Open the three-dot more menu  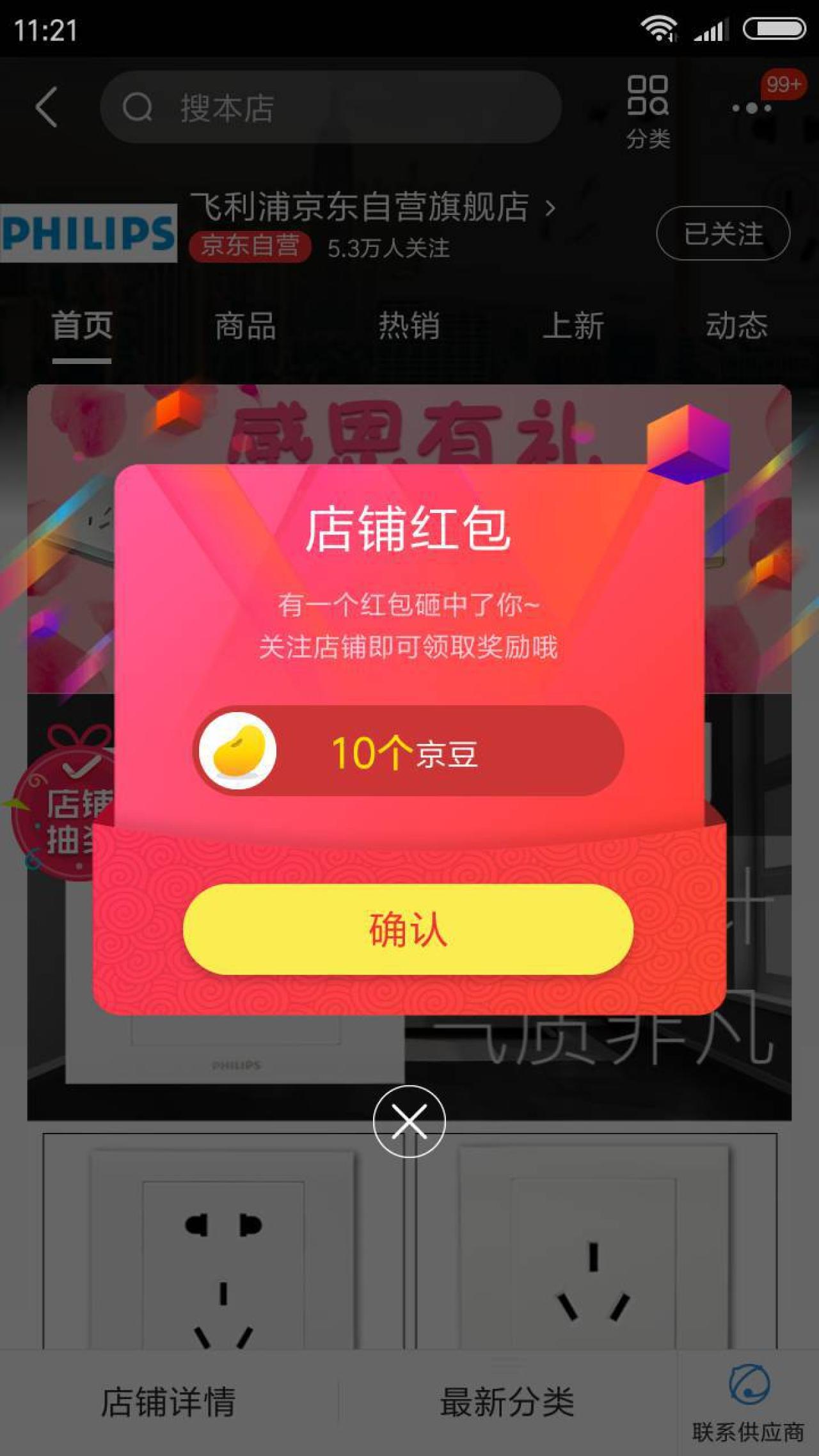752,108
